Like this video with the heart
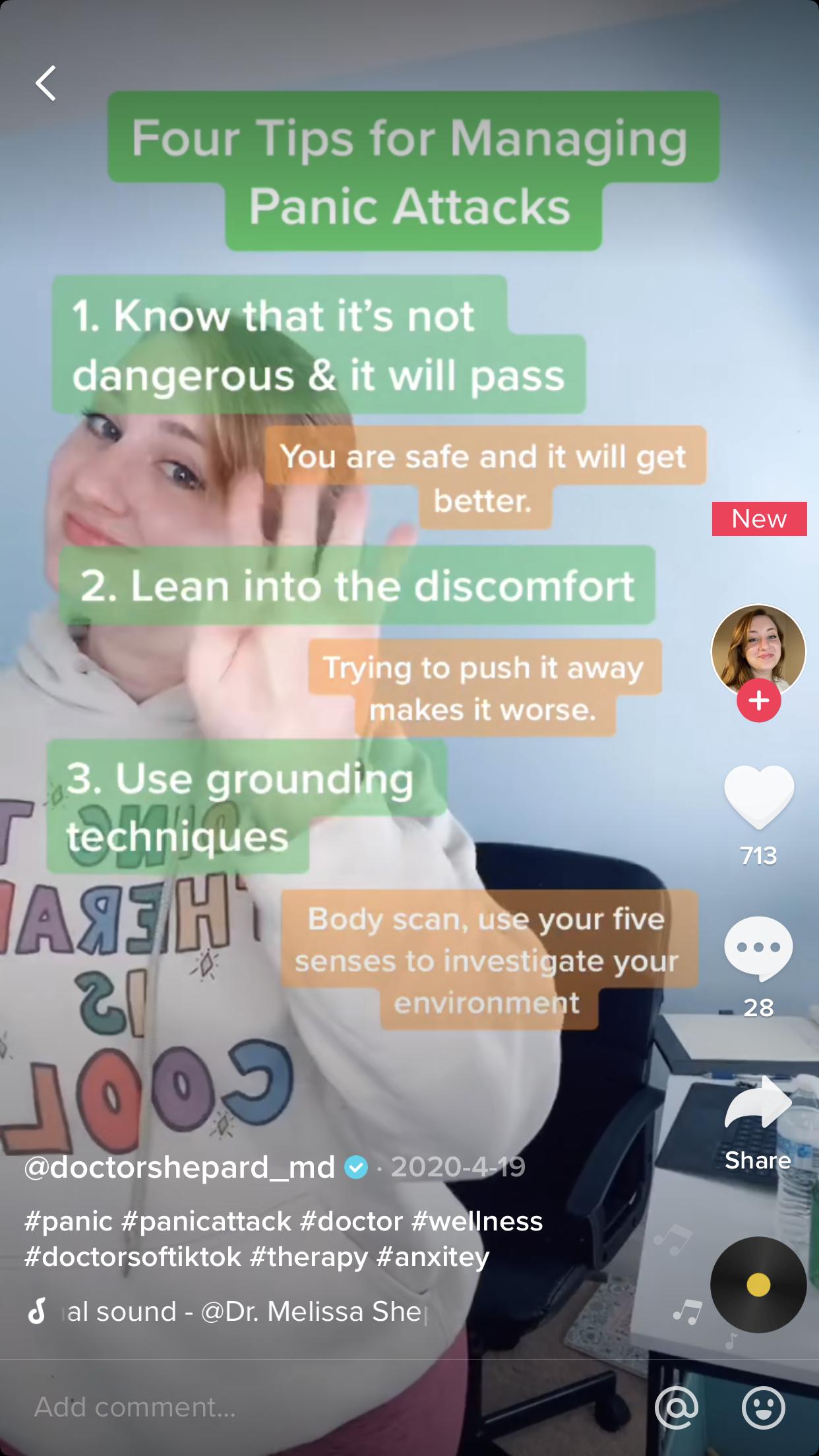819x1456 pixels. point(758,797)
